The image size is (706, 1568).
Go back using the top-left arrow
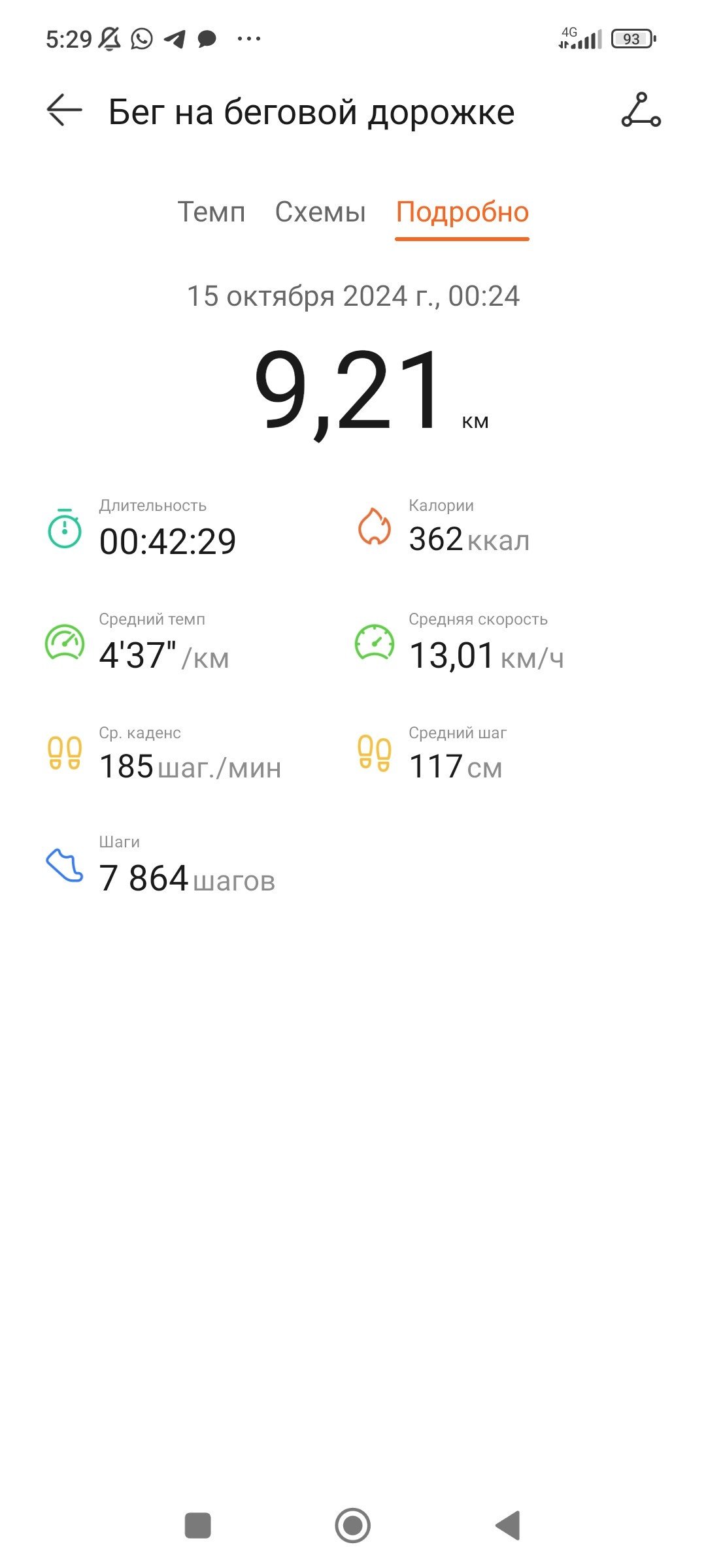pos(64,110)
